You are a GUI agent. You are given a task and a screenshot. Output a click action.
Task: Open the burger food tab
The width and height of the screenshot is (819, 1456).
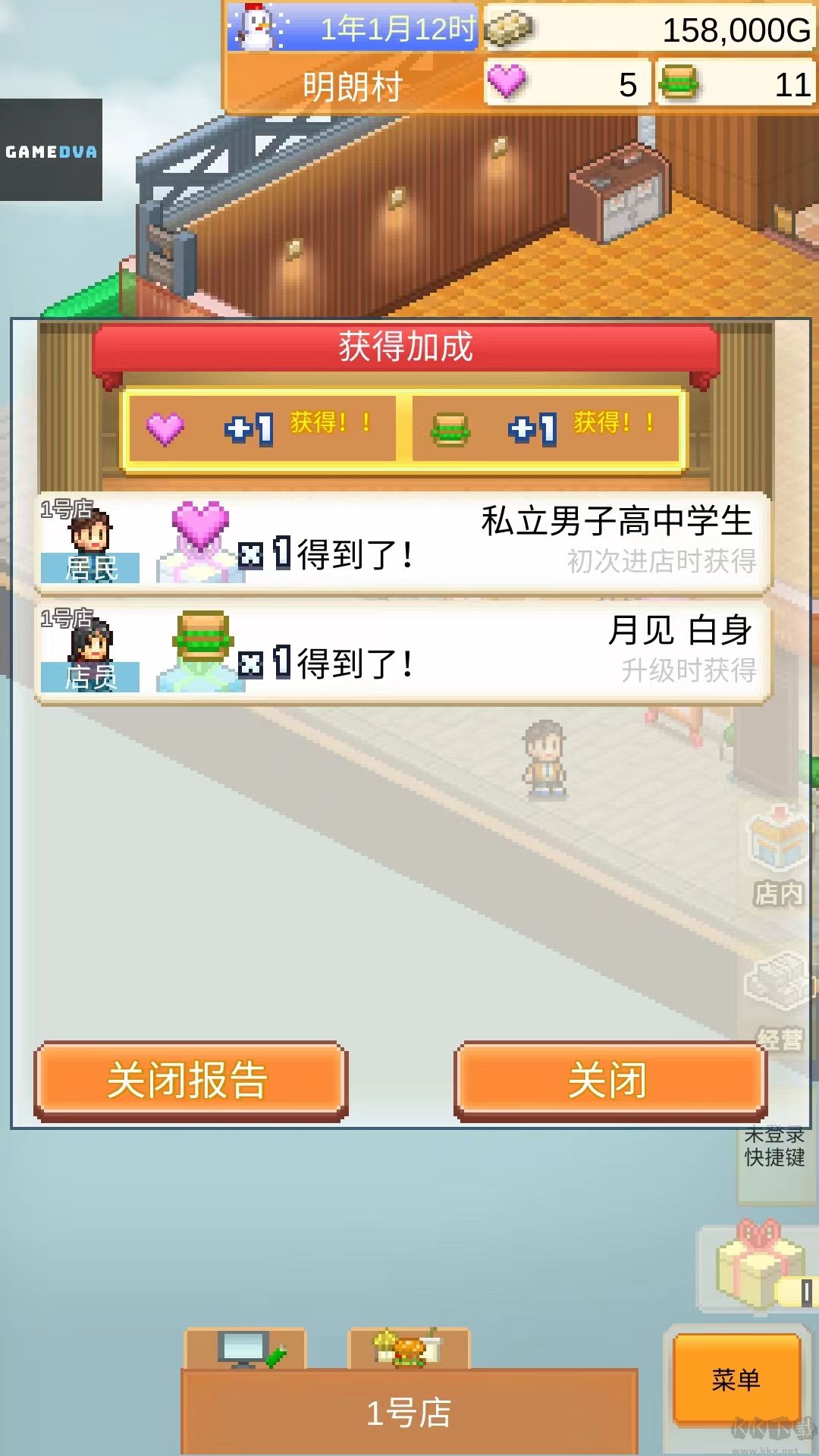(x=408, y=1349)
